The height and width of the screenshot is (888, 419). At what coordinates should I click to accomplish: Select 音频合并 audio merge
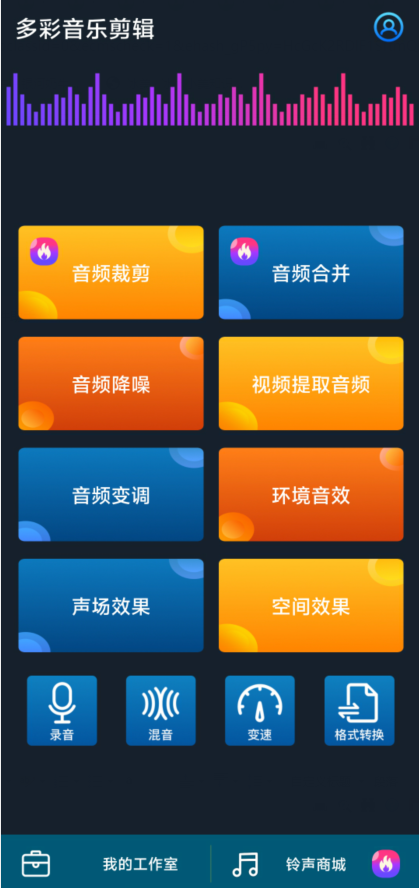click(x=311, y=272)
